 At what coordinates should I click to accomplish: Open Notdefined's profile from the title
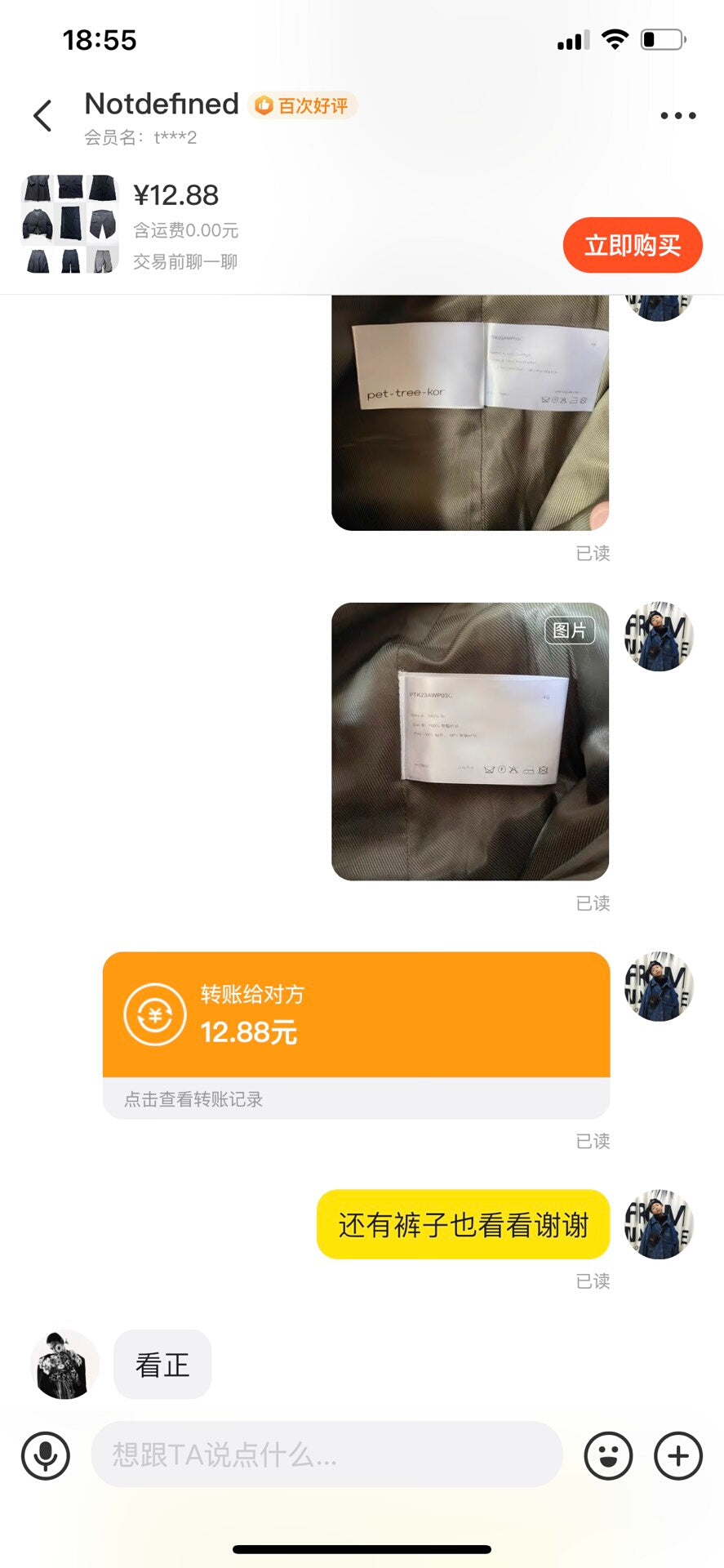tap(162, 105)
